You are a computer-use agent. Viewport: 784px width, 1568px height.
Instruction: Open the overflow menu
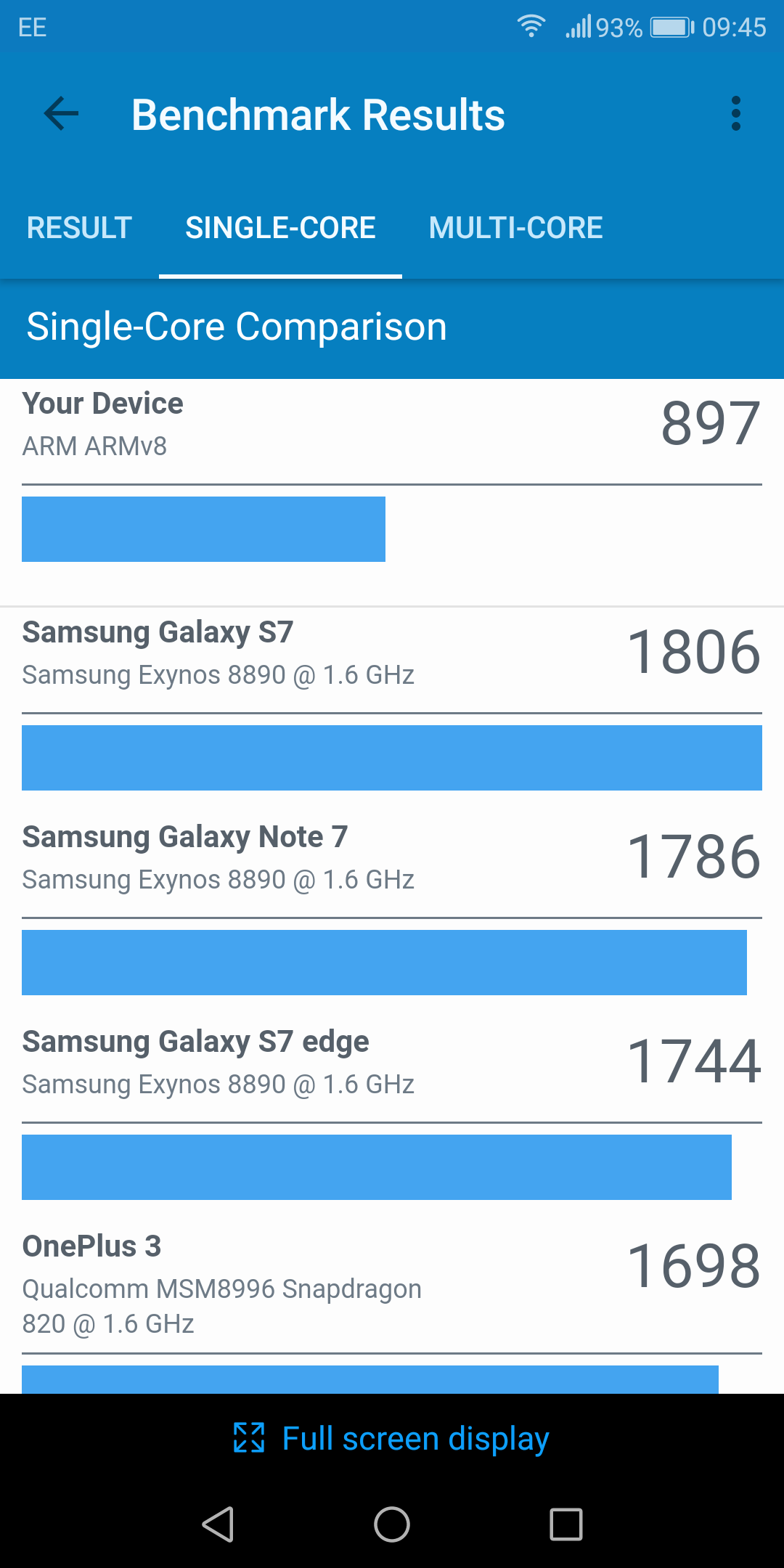click(735, 114)
